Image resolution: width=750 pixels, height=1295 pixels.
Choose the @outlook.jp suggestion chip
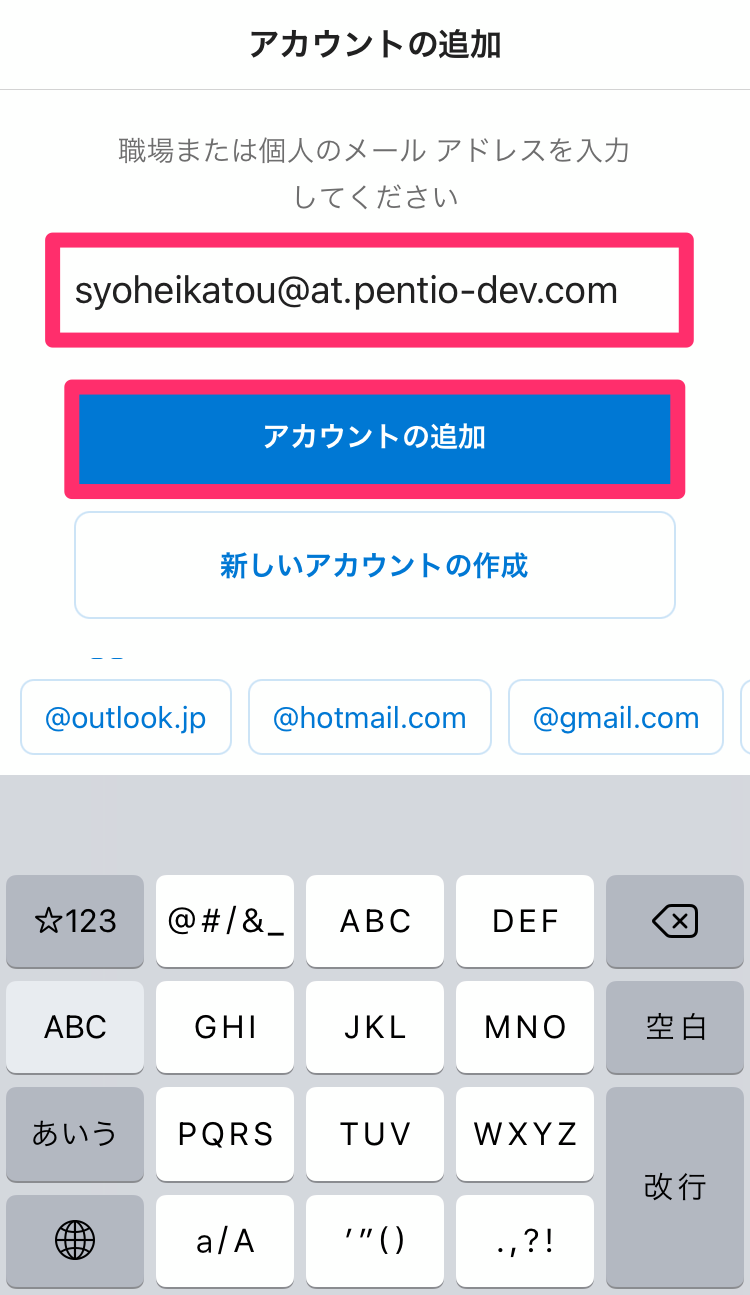point(126,718)
